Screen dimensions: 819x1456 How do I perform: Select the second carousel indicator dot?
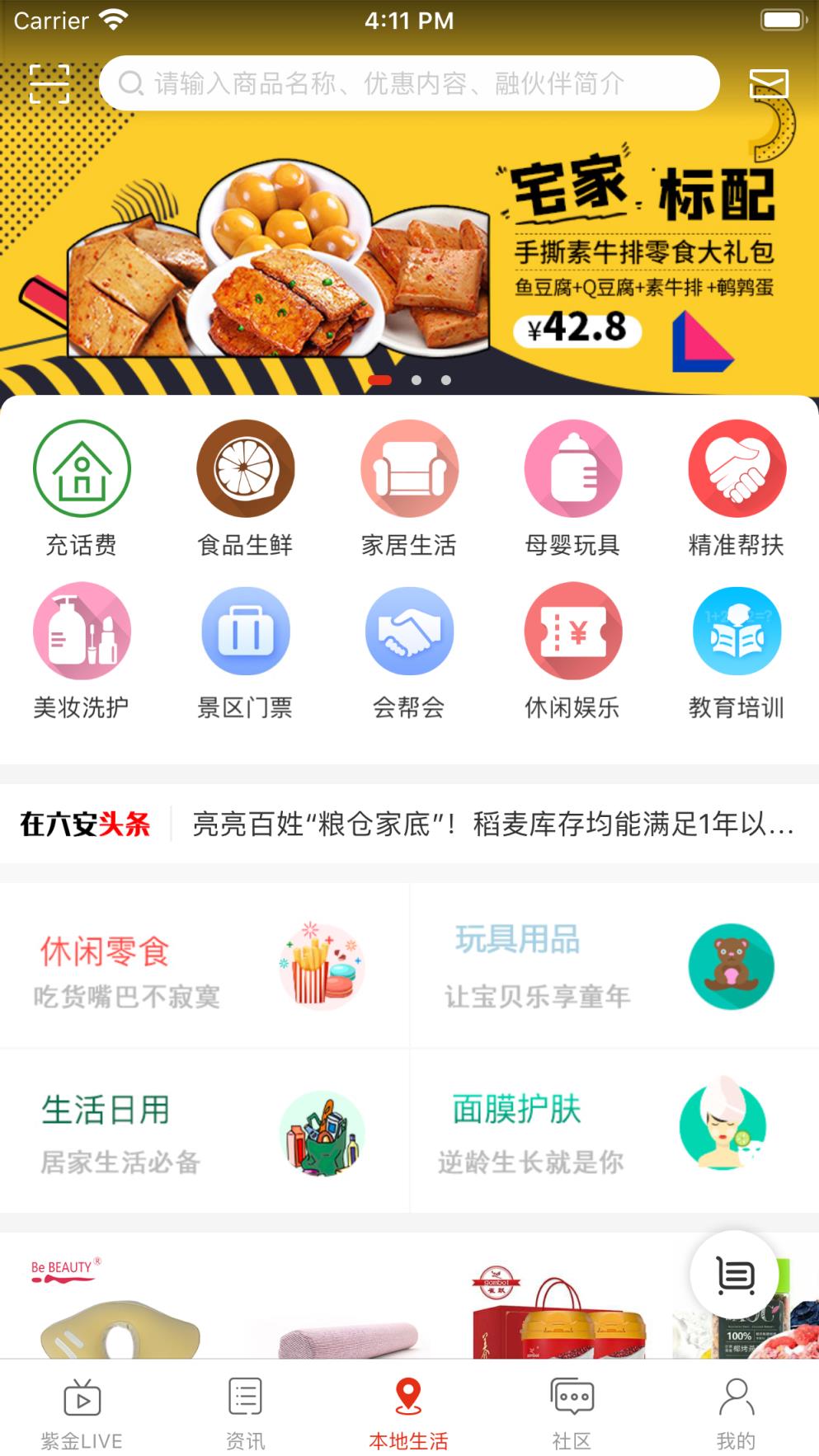pos(417,380)
